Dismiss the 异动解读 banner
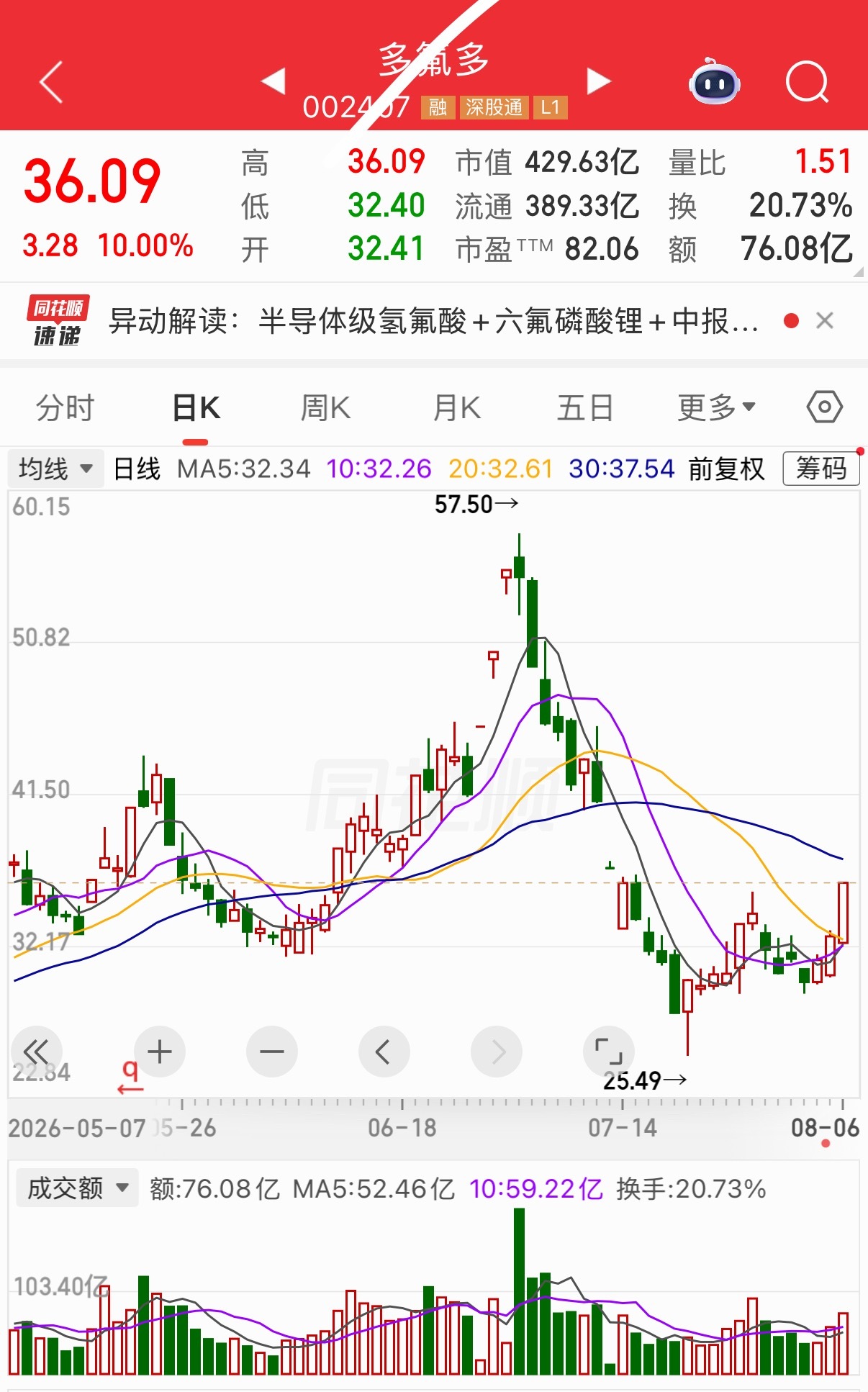Viewport: 868px width, 1392px height. pyautogui.click(x=825, y=320)
